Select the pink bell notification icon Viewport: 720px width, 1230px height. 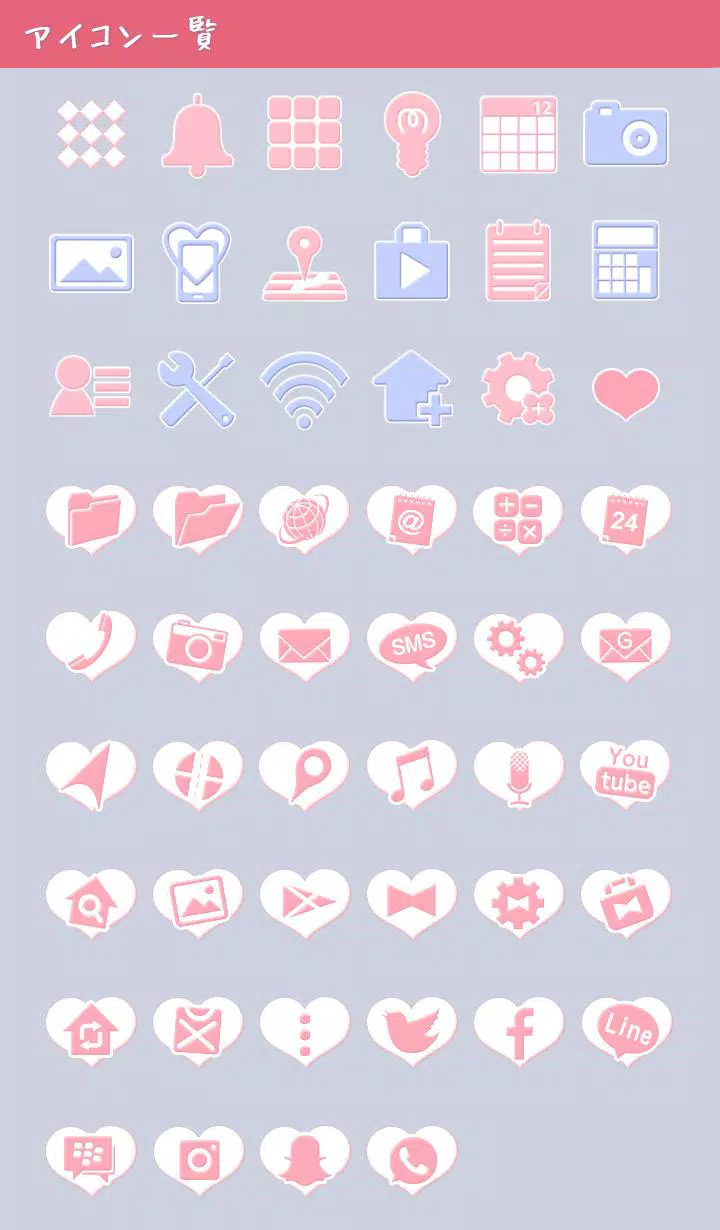[x=198, y=135]
